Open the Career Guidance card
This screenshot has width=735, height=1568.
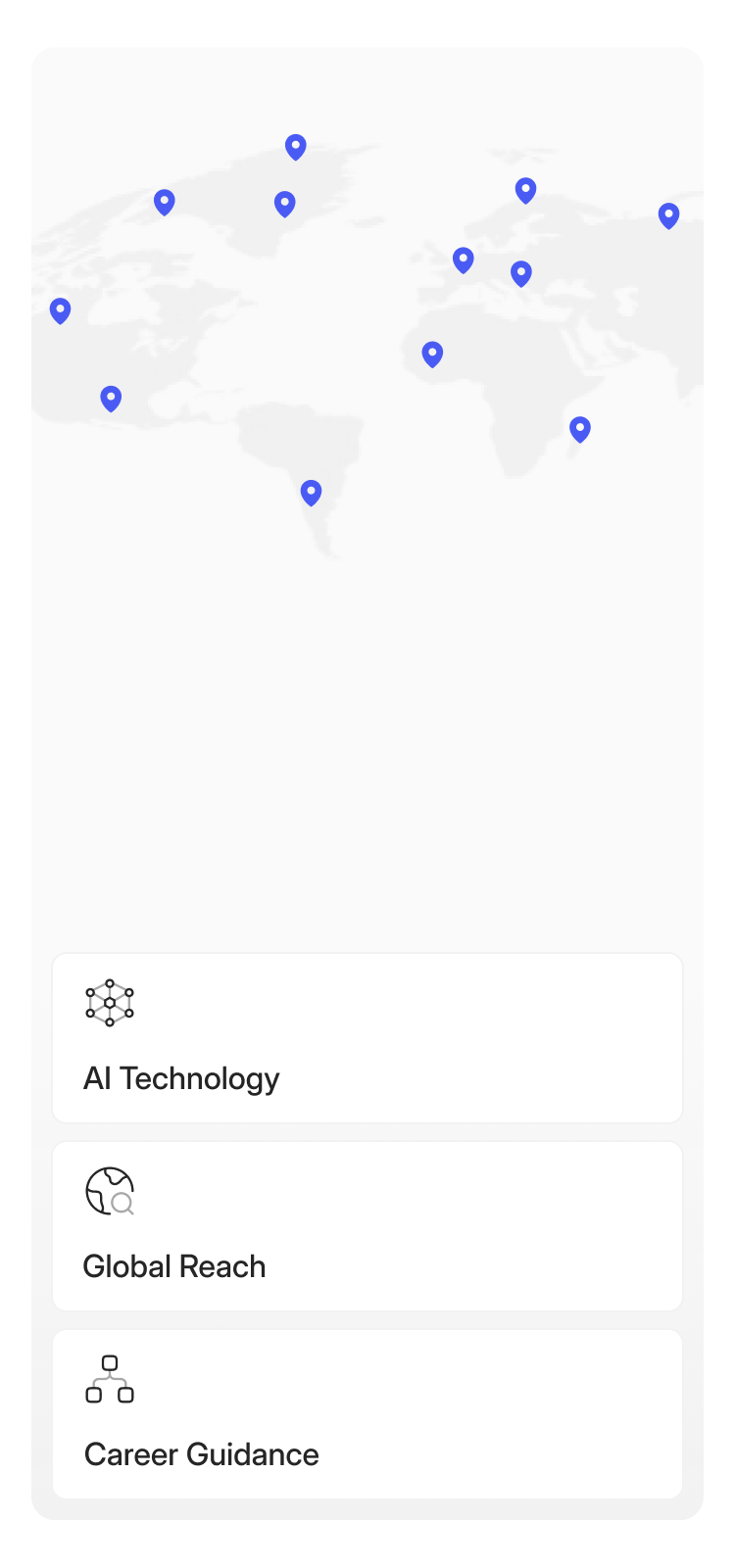[367, 1414]
